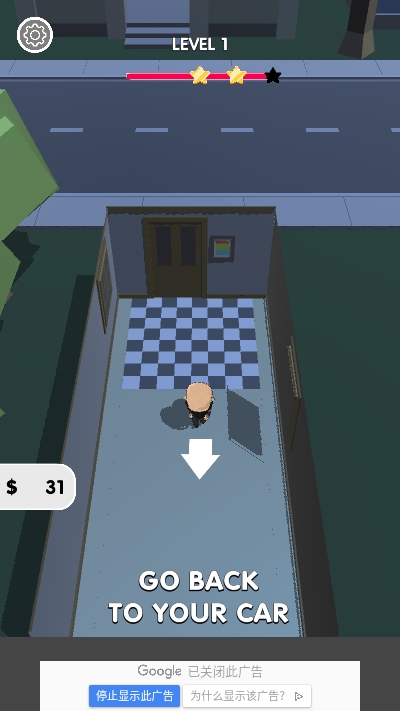
Task: Open the settings gear
Action: (x=35, y=35)
